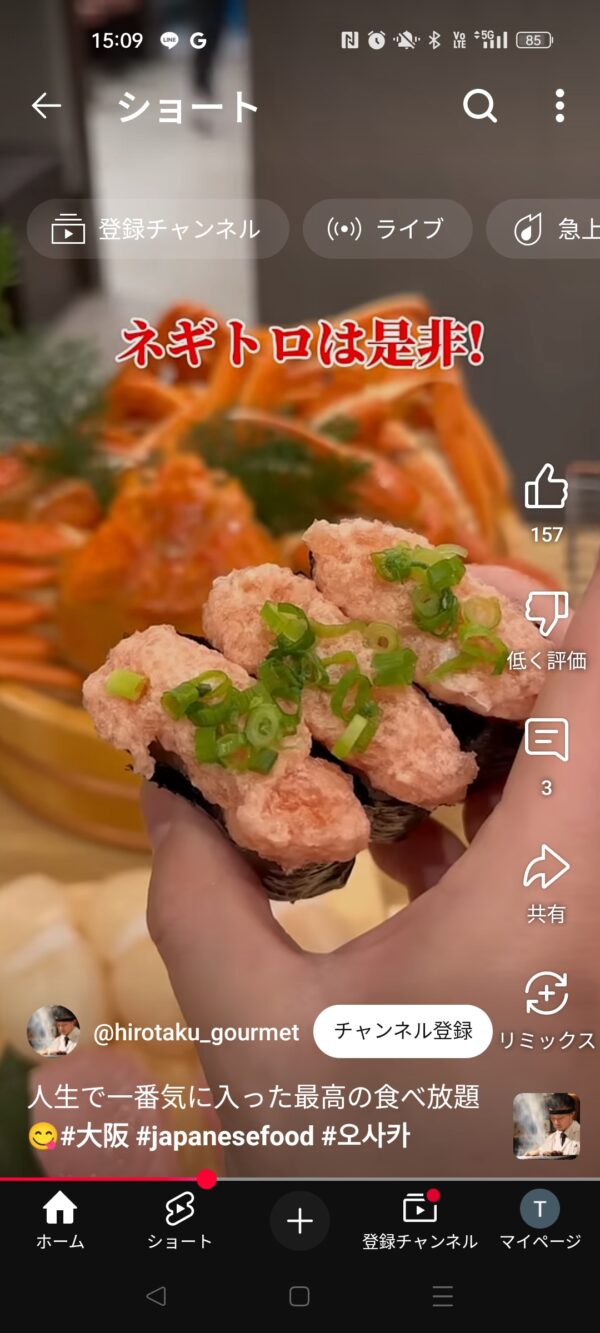Viewport: 600px width, 1333px height.
Task: Like this Short
Action: tap(546, 489)
